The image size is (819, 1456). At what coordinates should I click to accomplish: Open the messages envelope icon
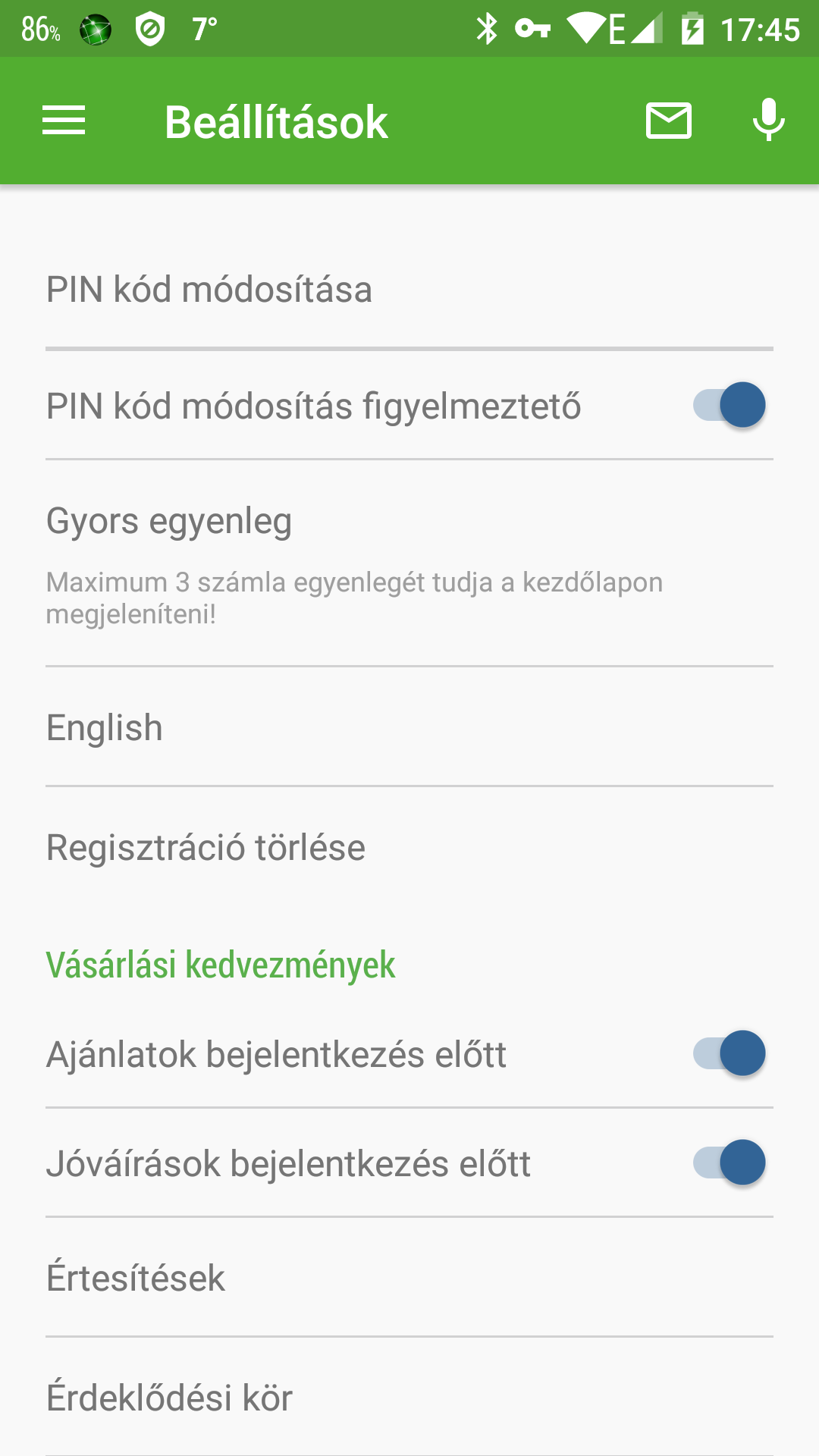(x=668, y=121)
